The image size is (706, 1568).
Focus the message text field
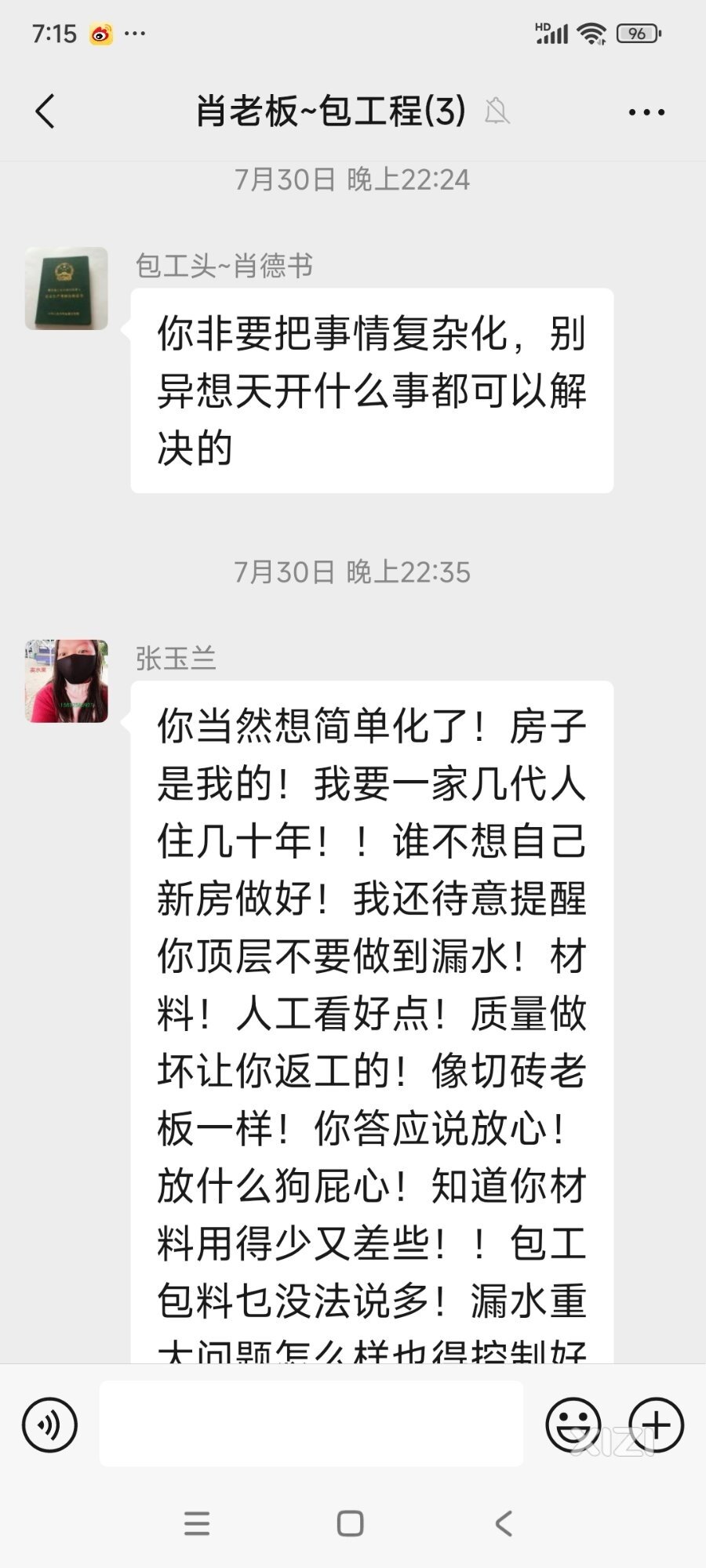[x=311, y=1425]
